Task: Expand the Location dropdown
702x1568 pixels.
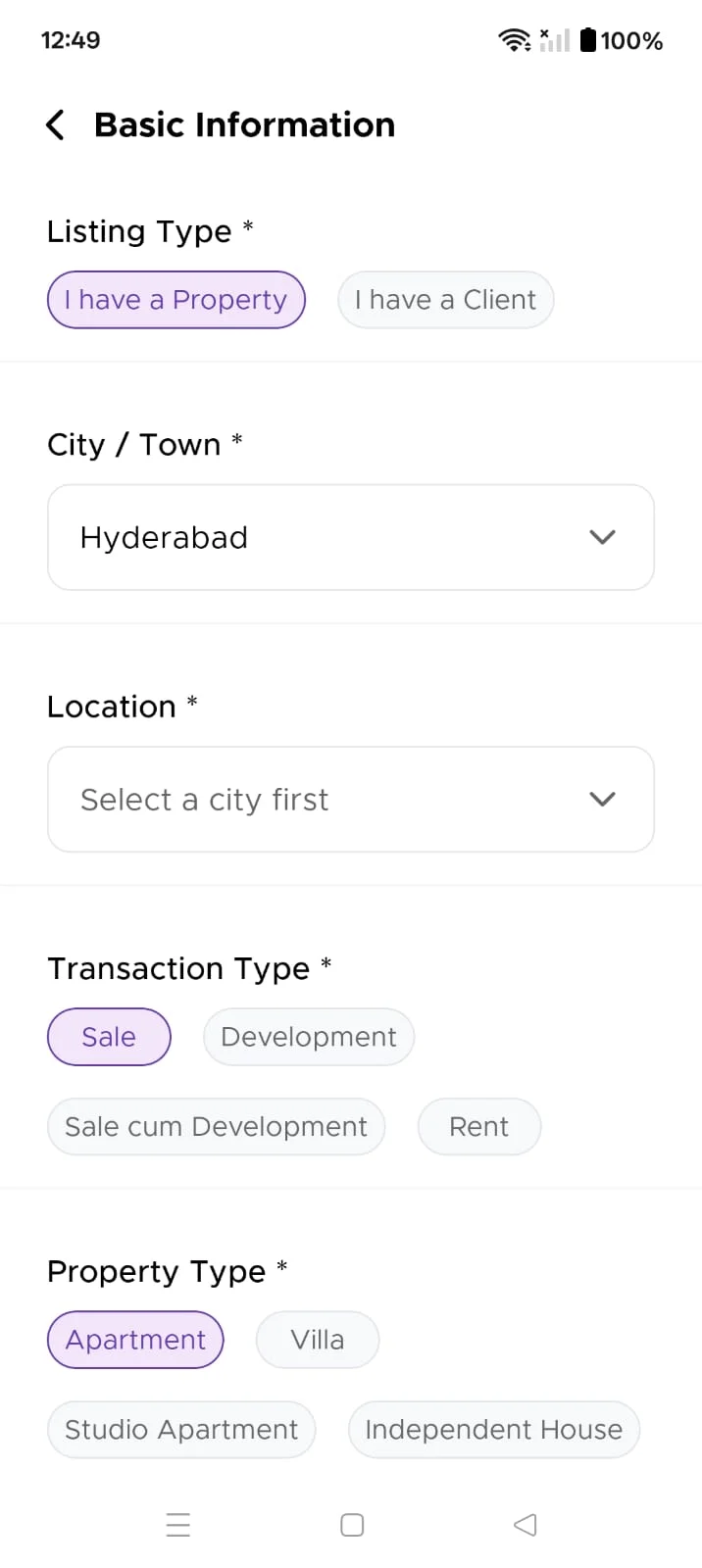Action: (351, 800)
